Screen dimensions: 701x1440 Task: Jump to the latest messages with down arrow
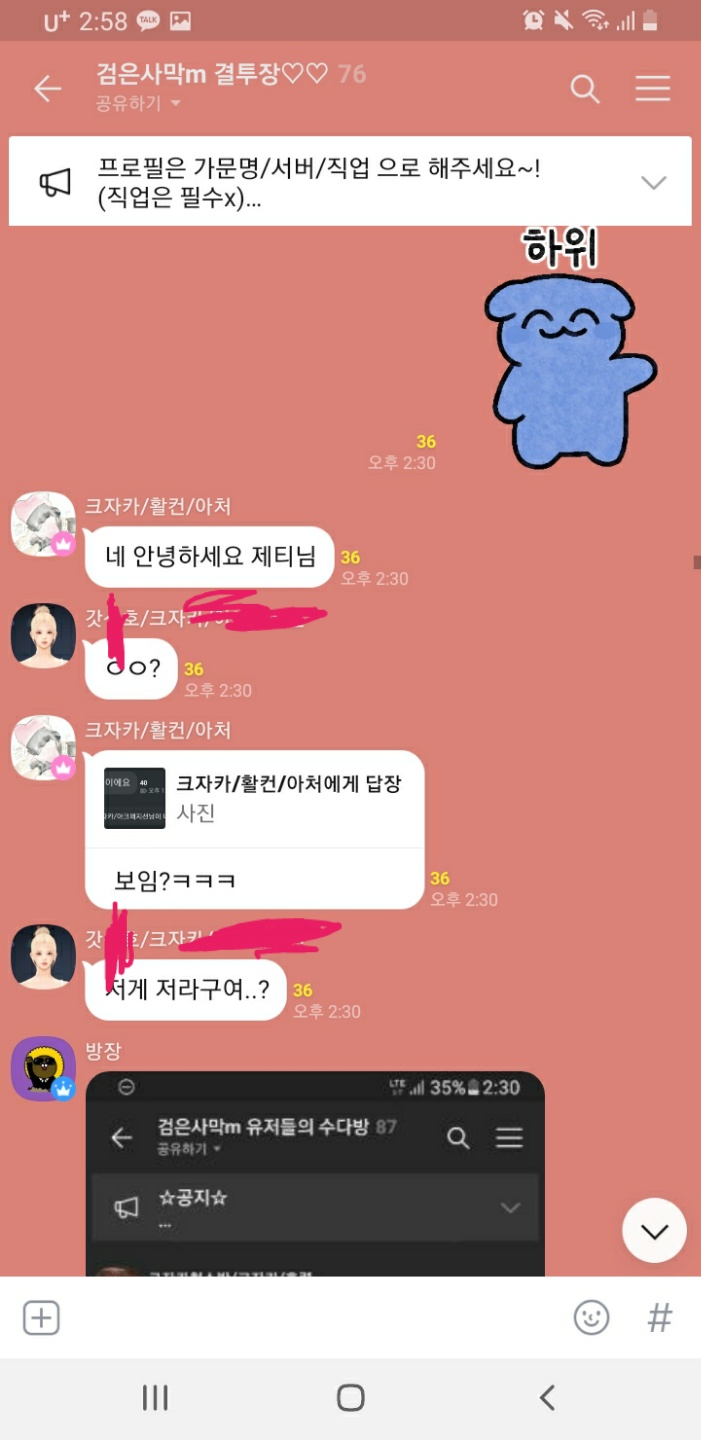click(654, 1231)
